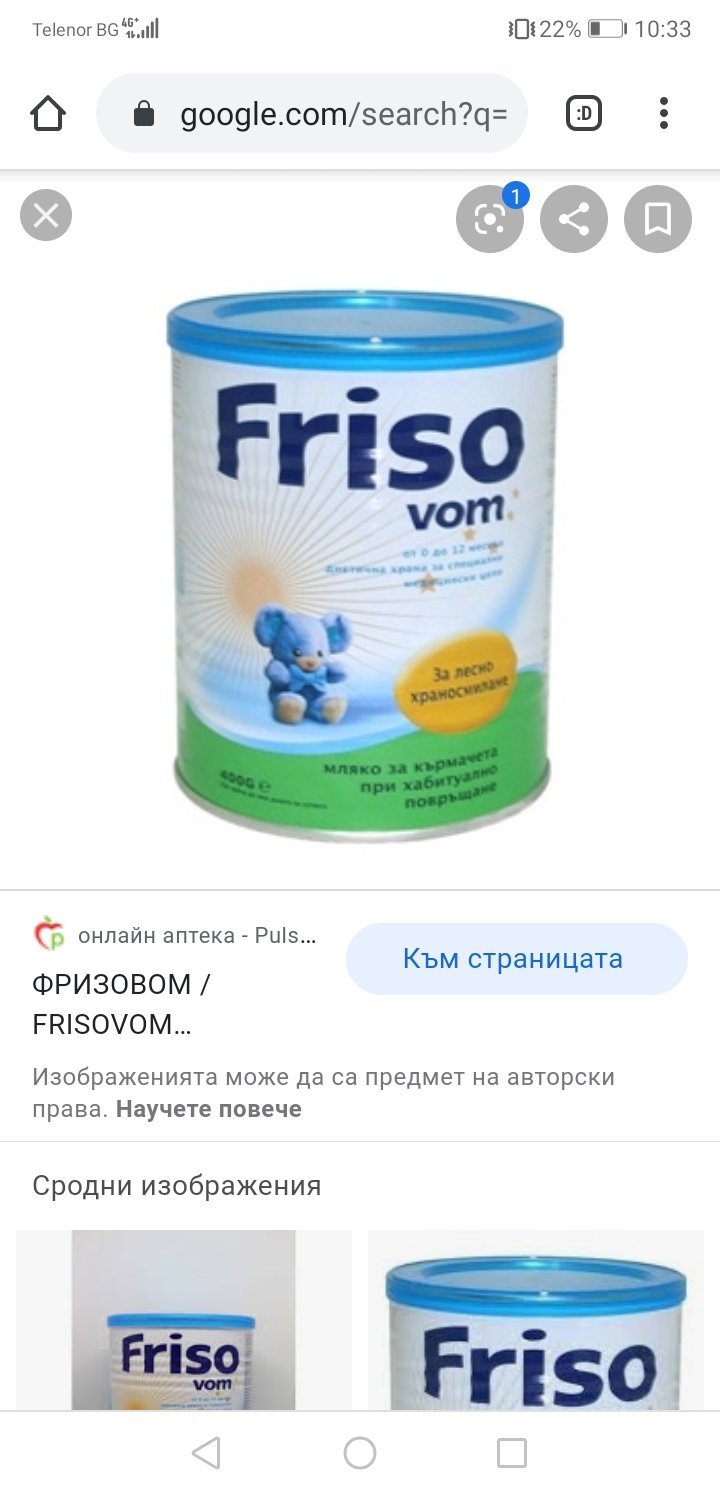720x1496 pixels.
Task: Go to Chrome home page
Action: click(48, 114)
